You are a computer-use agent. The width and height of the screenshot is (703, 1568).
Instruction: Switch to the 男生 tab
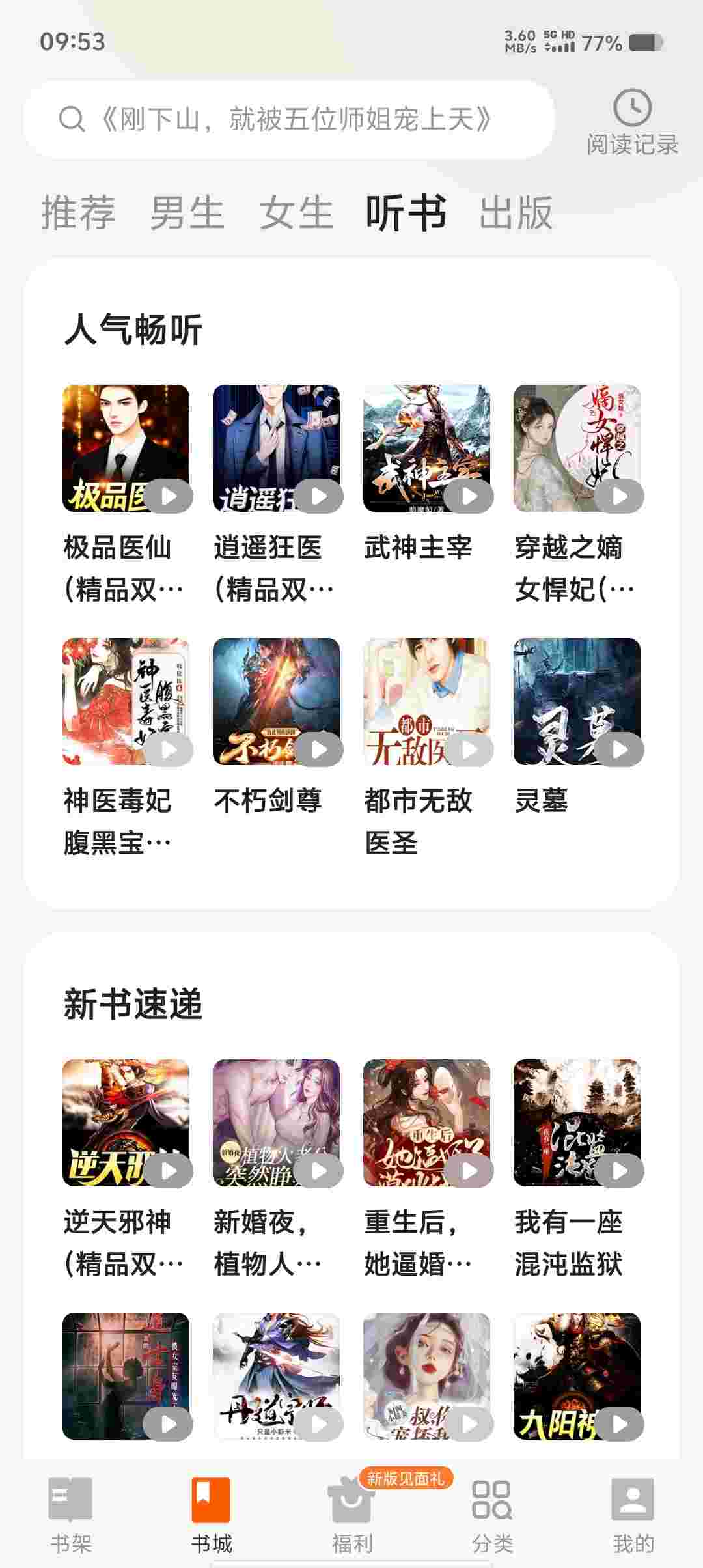[x=187, y=213]
